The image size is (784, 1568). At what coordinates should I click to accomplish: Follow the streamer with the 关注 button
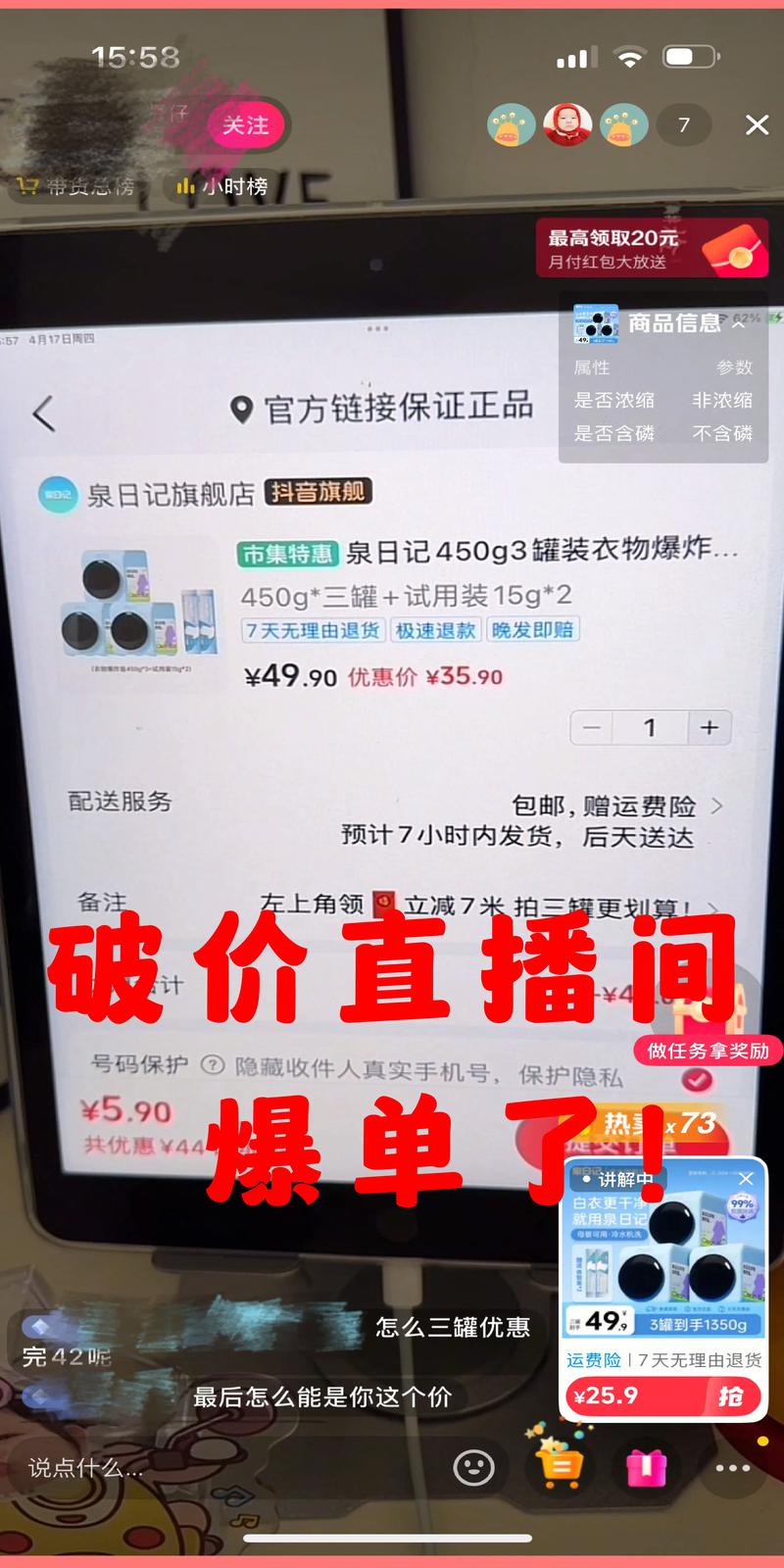tap(244, 125)
